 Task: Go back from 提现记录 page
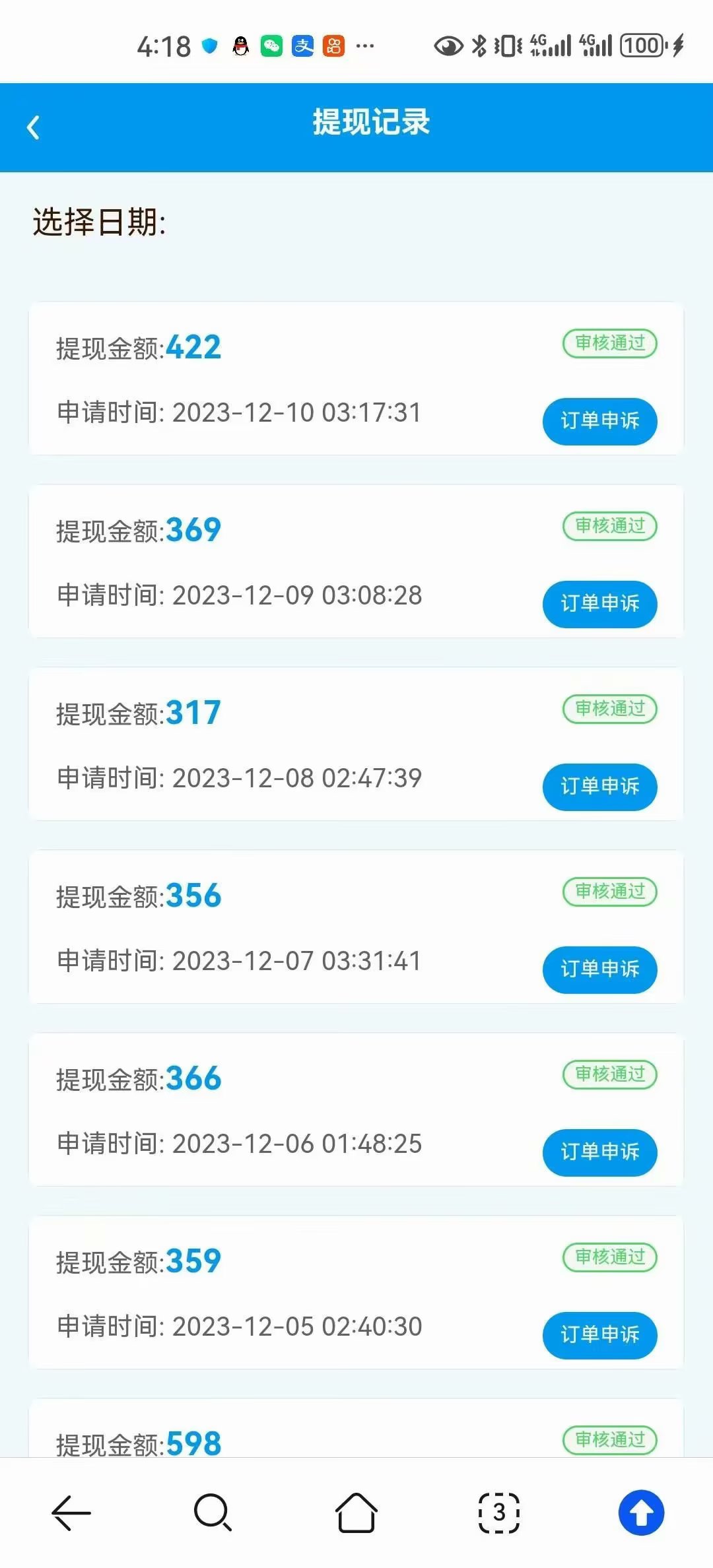[33, 127]
